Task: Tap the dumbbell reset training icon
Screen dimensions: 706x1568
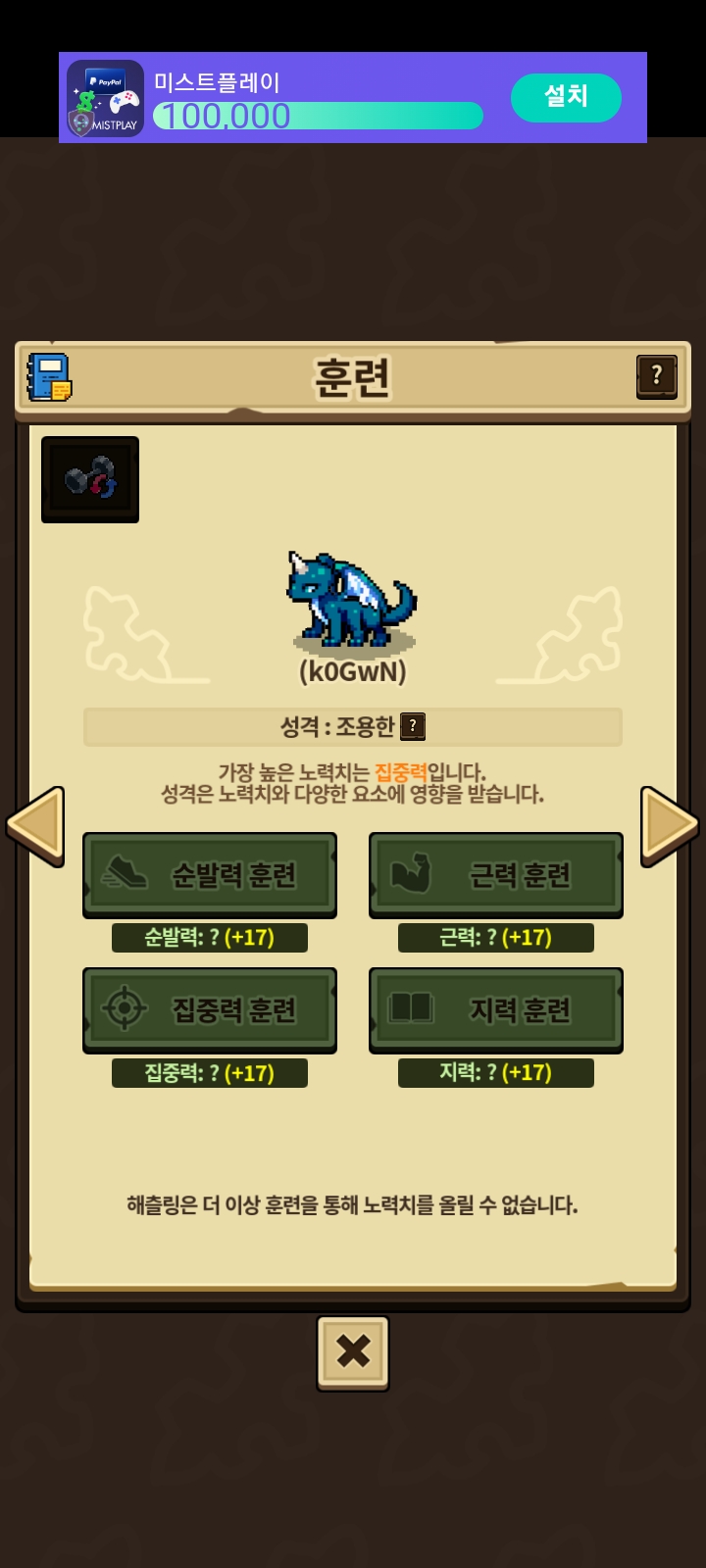Action: (90, 479)
